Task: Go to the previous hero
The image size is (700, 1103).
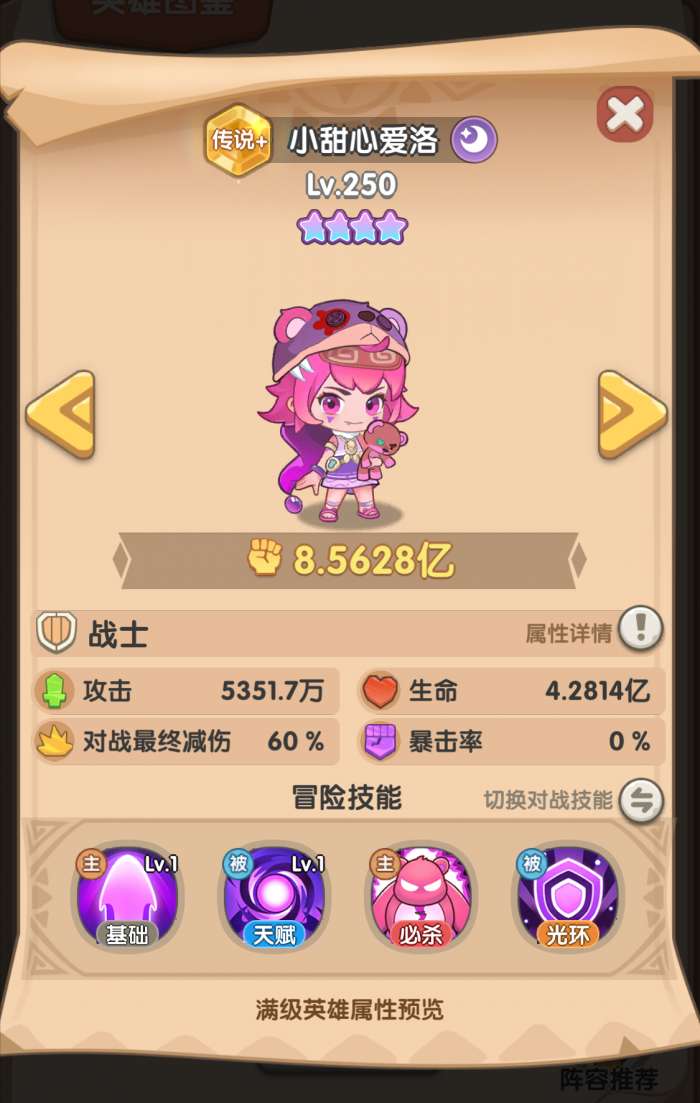Action: [60, 414]
